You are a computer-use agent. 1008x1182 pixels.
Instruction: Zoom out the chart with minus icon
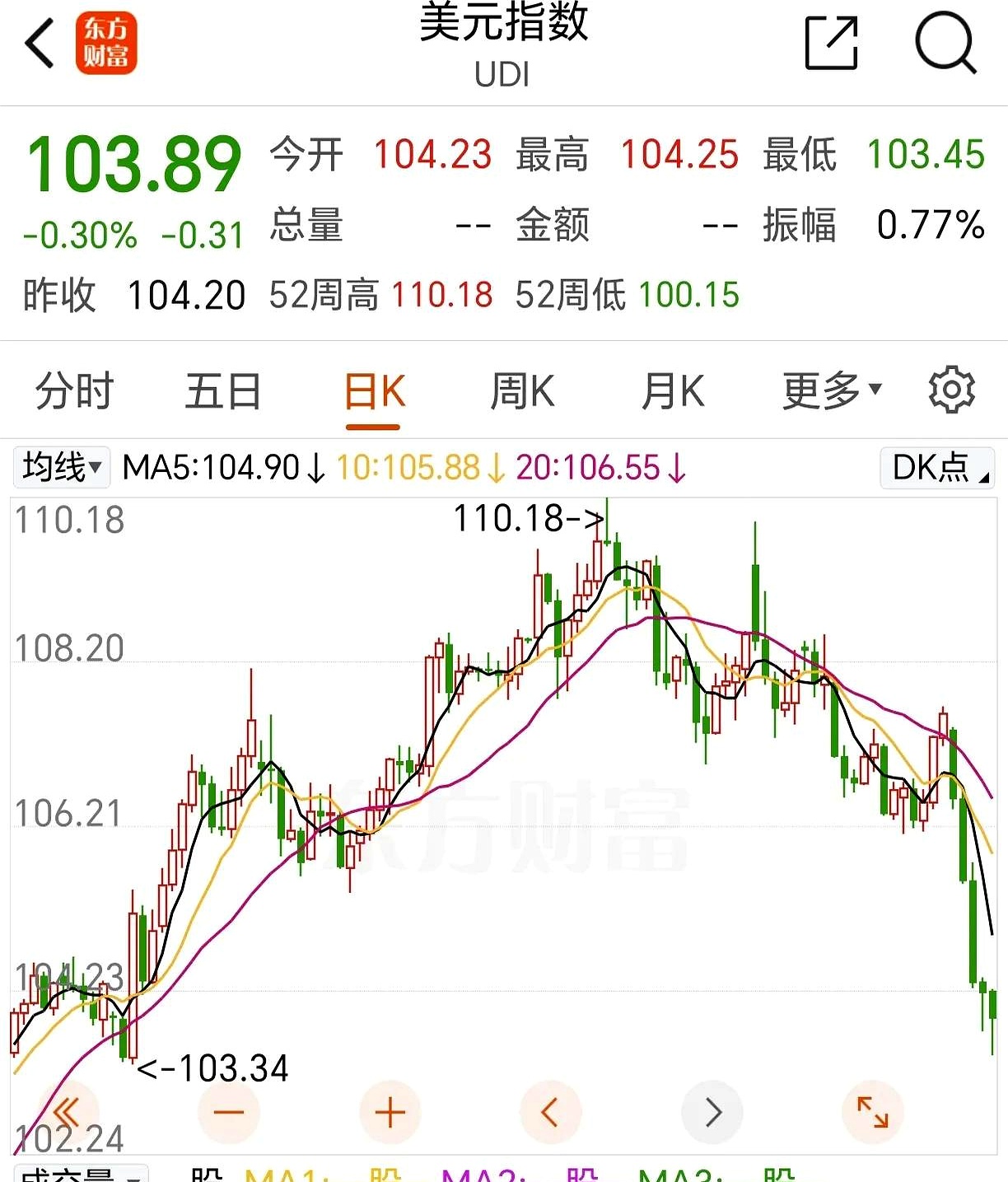coord(229,1111)
